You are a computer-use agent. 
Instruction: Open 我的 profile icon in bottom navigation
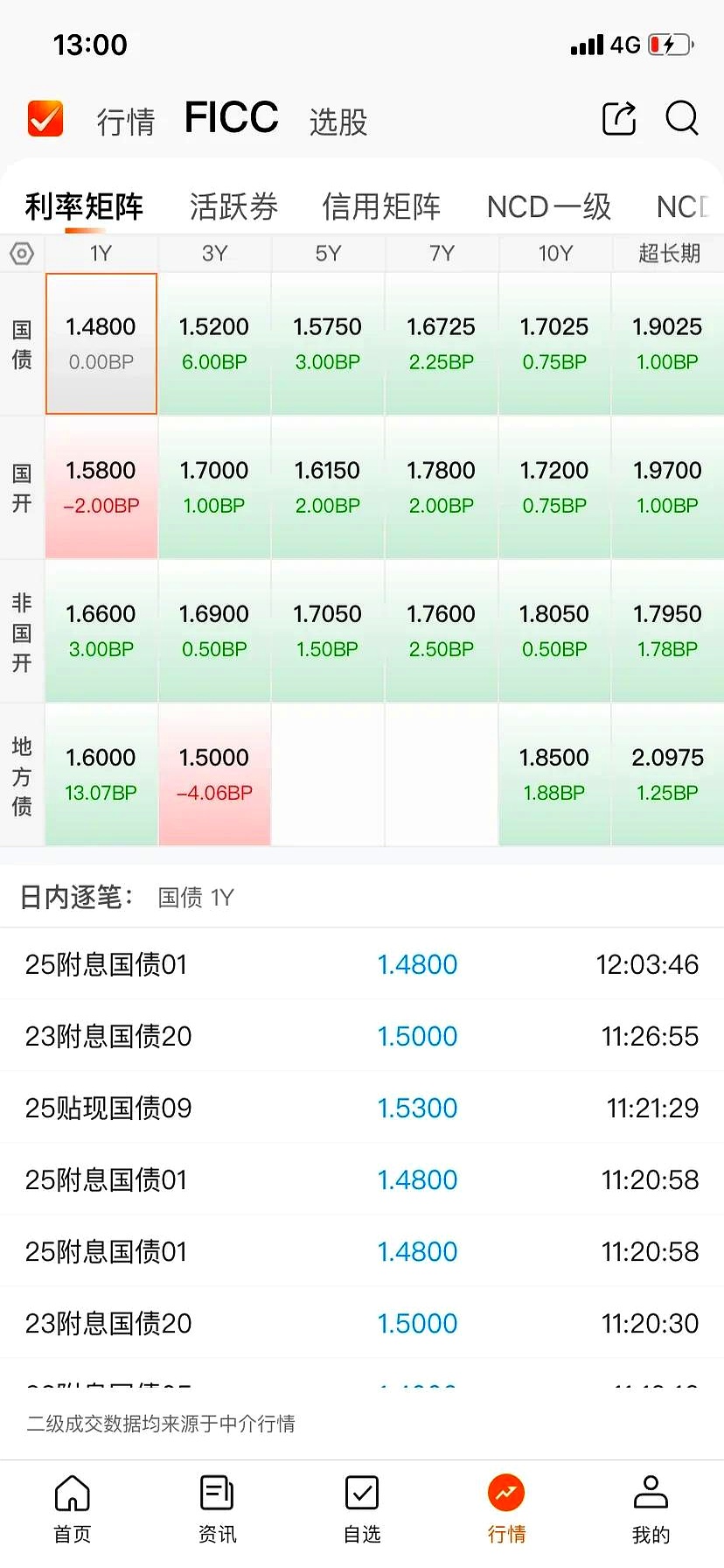point(651,1507)
